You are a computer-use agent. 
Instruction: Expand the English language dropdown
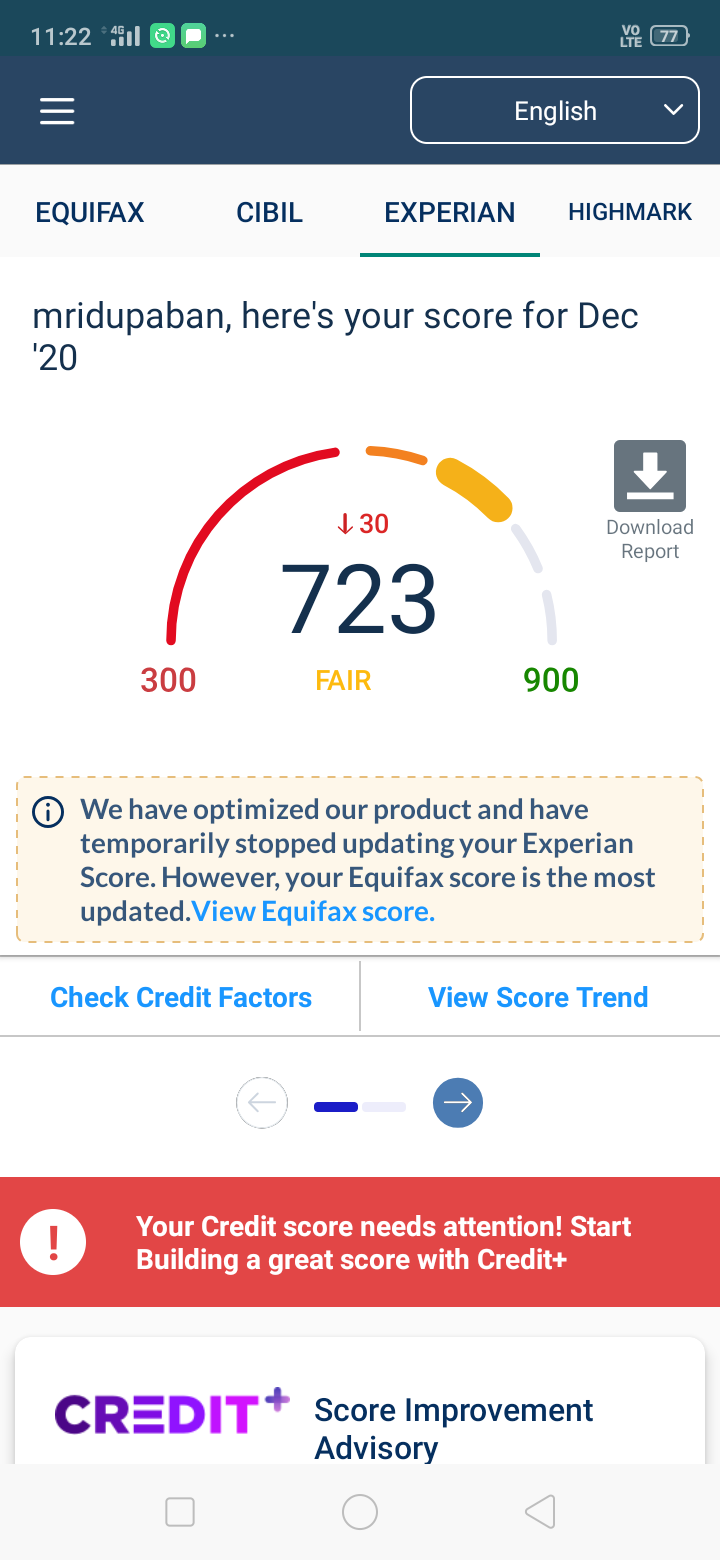tap(555, 110)
